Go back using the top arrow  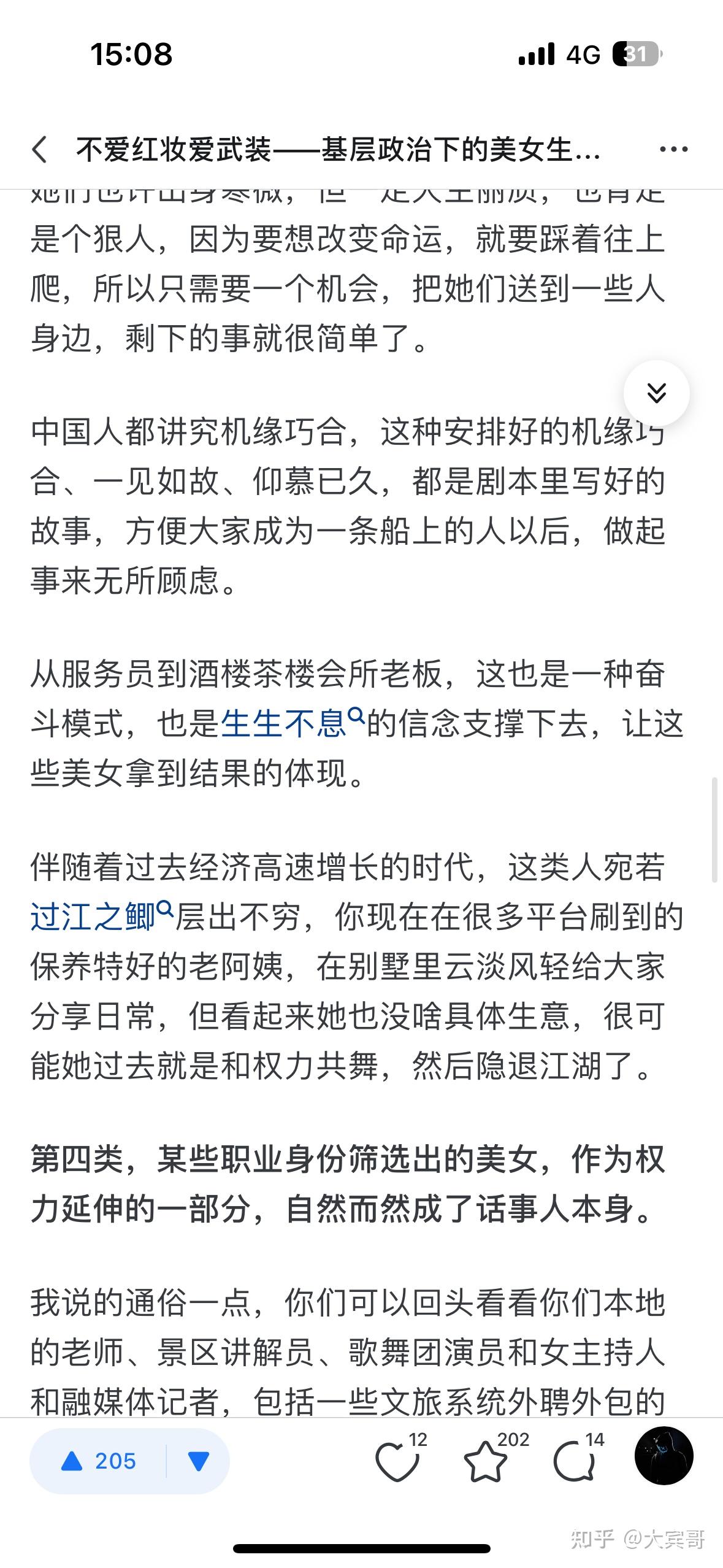click(x=39, y=150)
